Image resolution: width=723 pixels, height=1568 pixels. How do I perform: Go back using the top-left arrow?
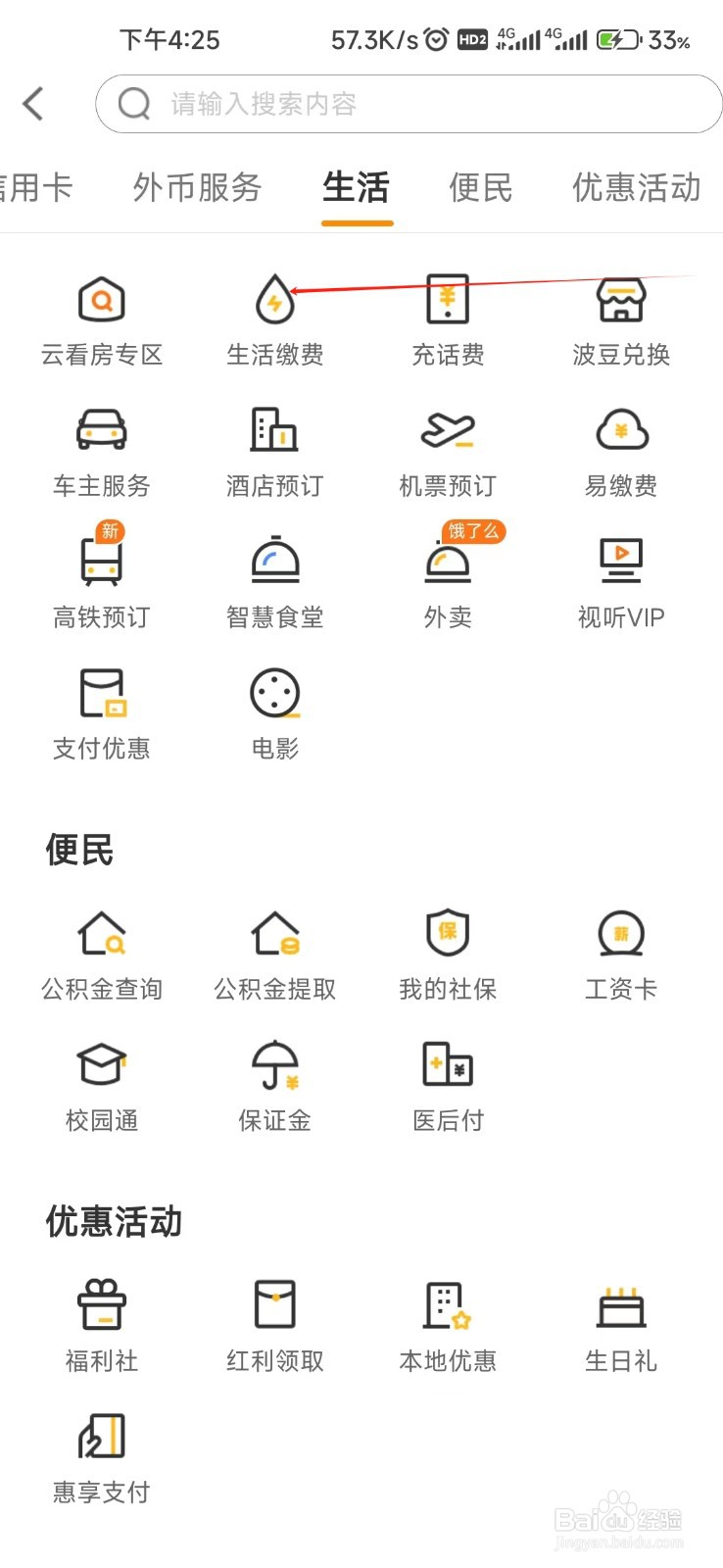pyautogui.click(x=33, y=103)
